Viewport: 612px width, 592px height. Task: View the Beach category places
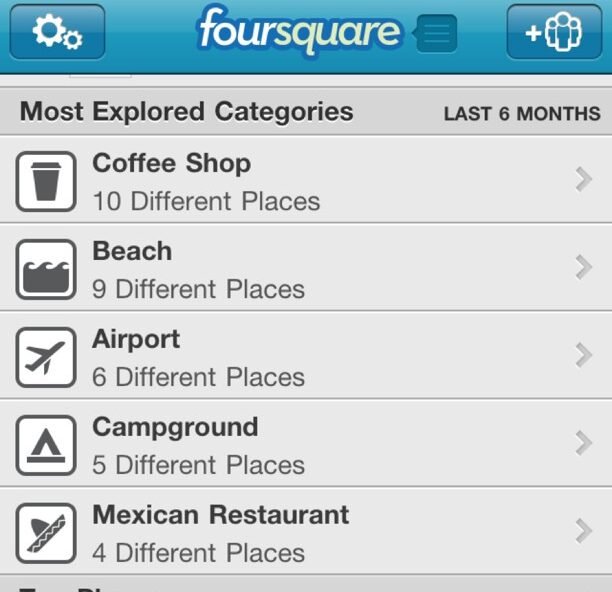click(305, 268)
